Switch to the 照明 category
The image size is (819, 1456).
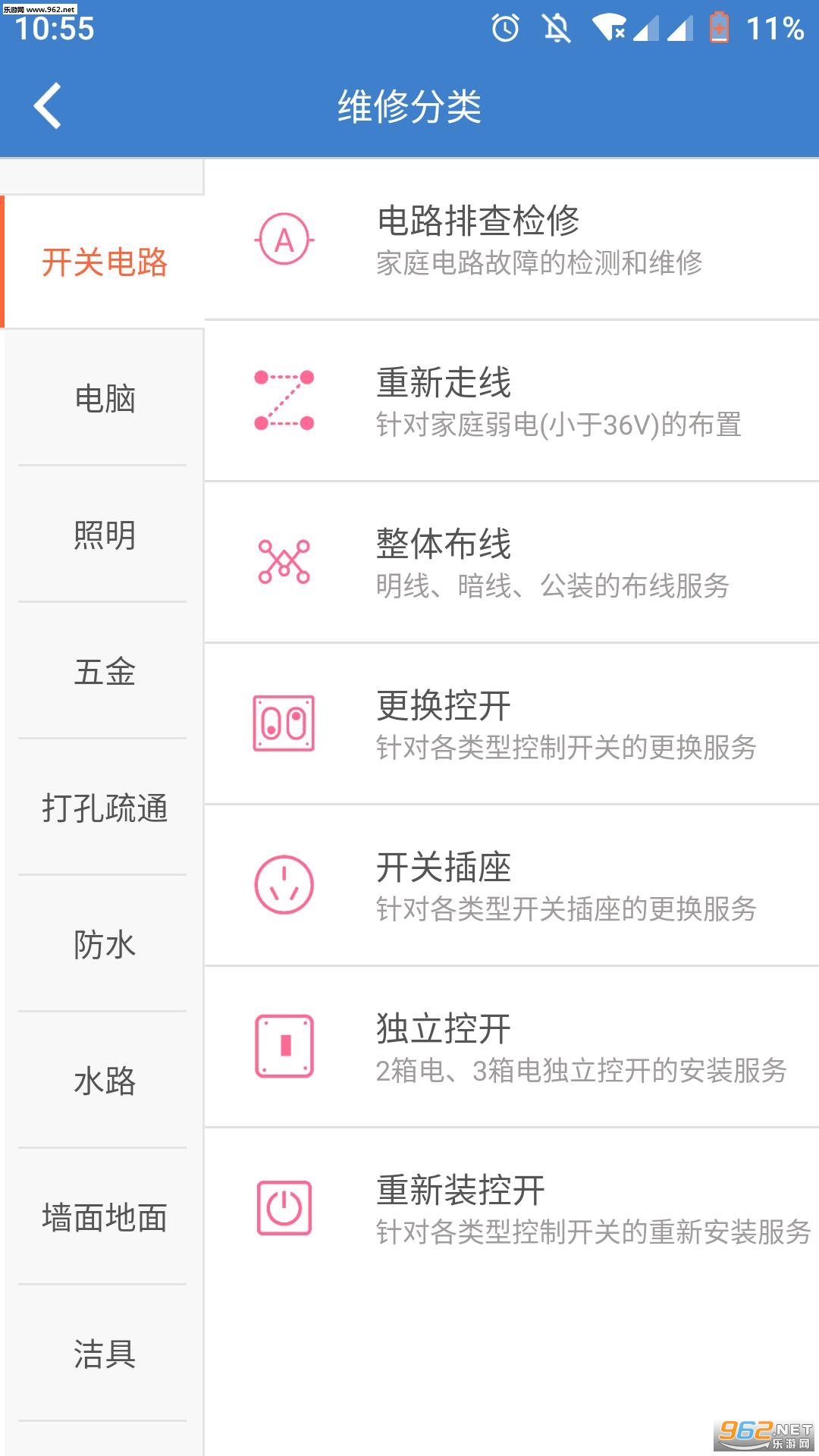[104, 535]
